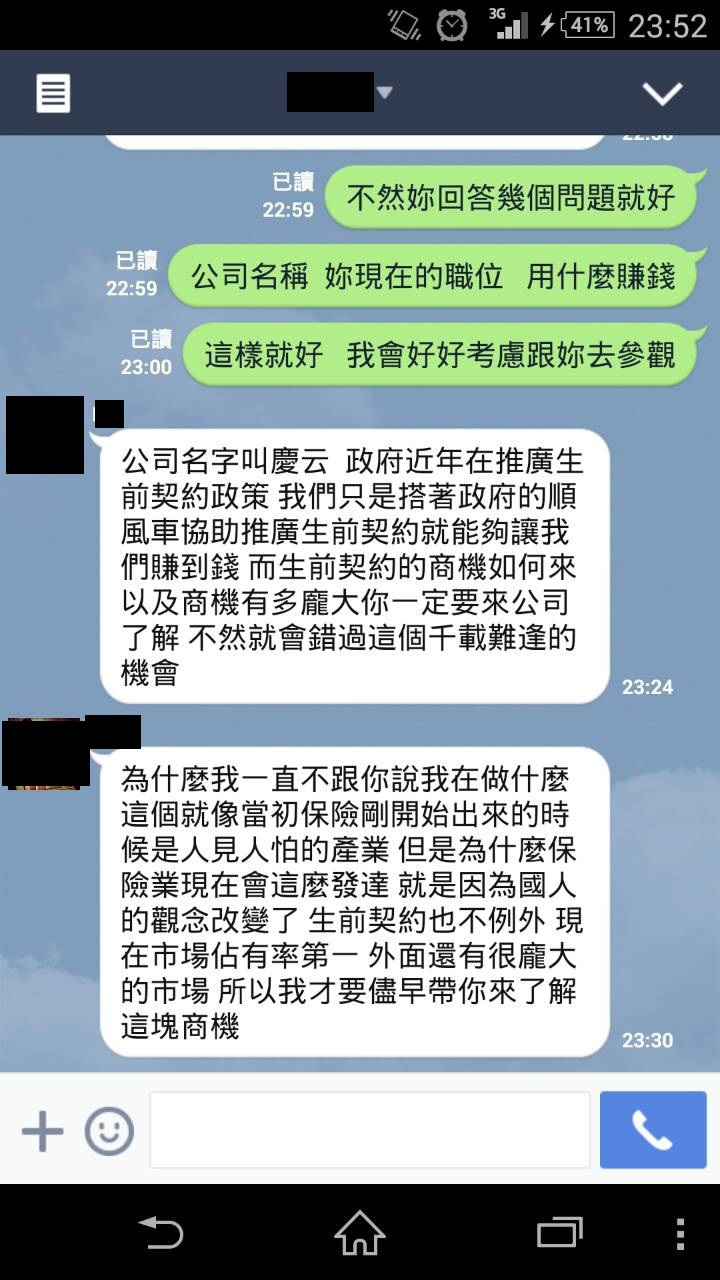Tap the plus attachment button
Viewport: 720px width, 1280px height.
[x=42, y=1131]
